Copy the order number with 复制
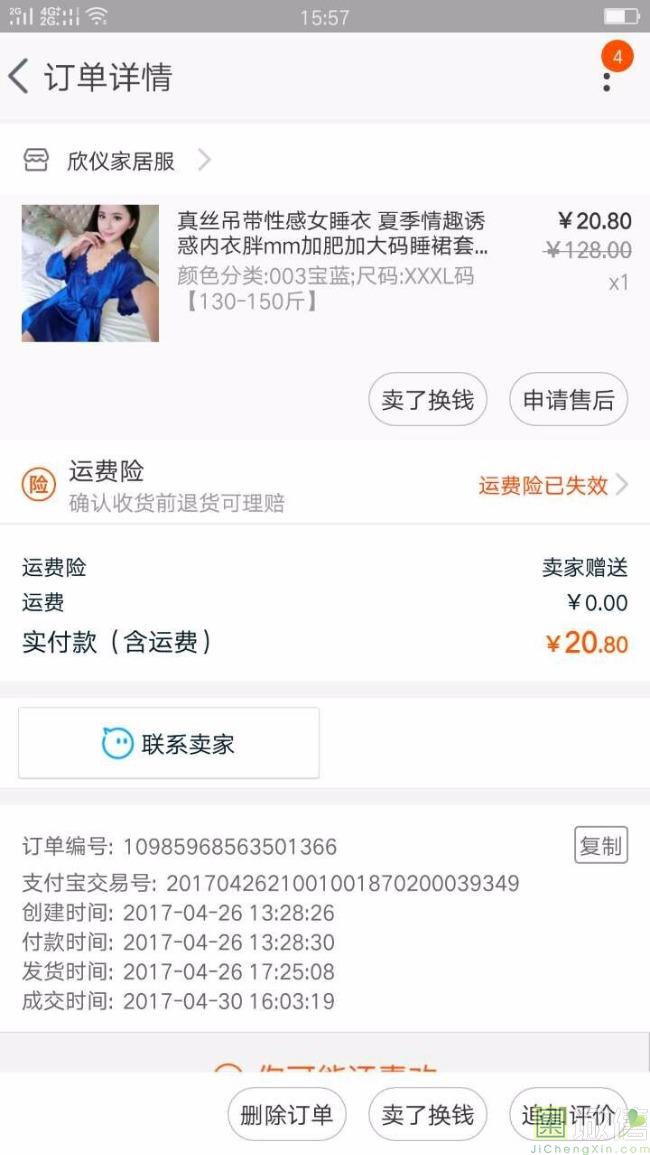This screenshot has height=1155, width=650. click(600, 846)
